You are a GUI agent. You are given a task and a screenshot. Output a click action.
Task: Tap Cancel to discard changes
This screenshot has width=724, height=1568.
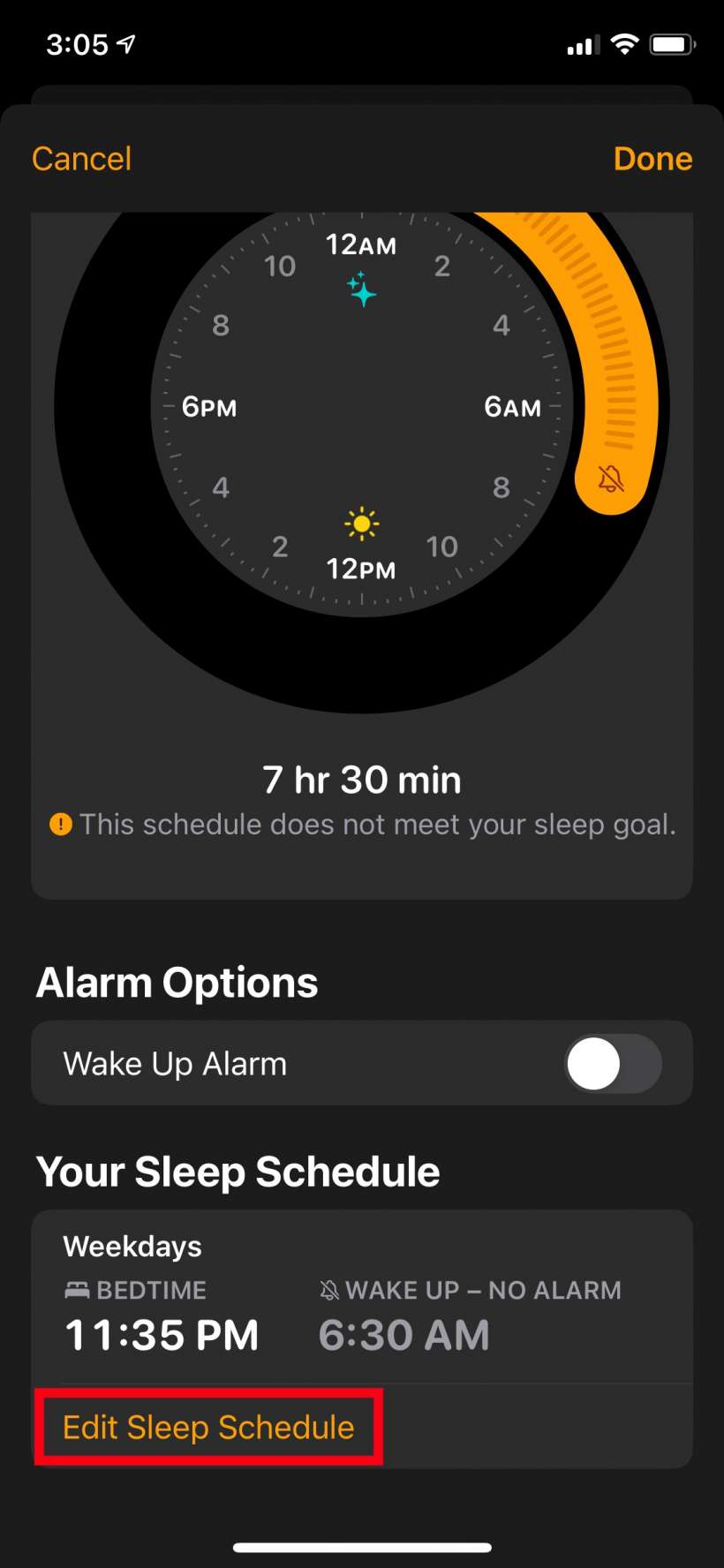[x=81, y=158]
